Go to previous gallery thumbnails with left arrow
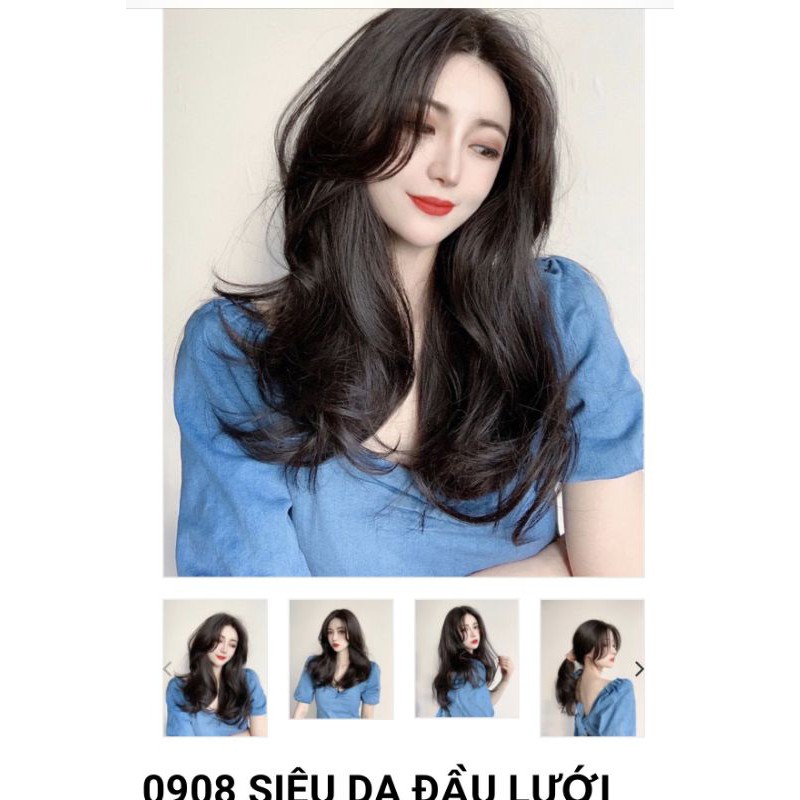This screenshot has height=800, width=800. pyautogui.click(x=168, y=669)
